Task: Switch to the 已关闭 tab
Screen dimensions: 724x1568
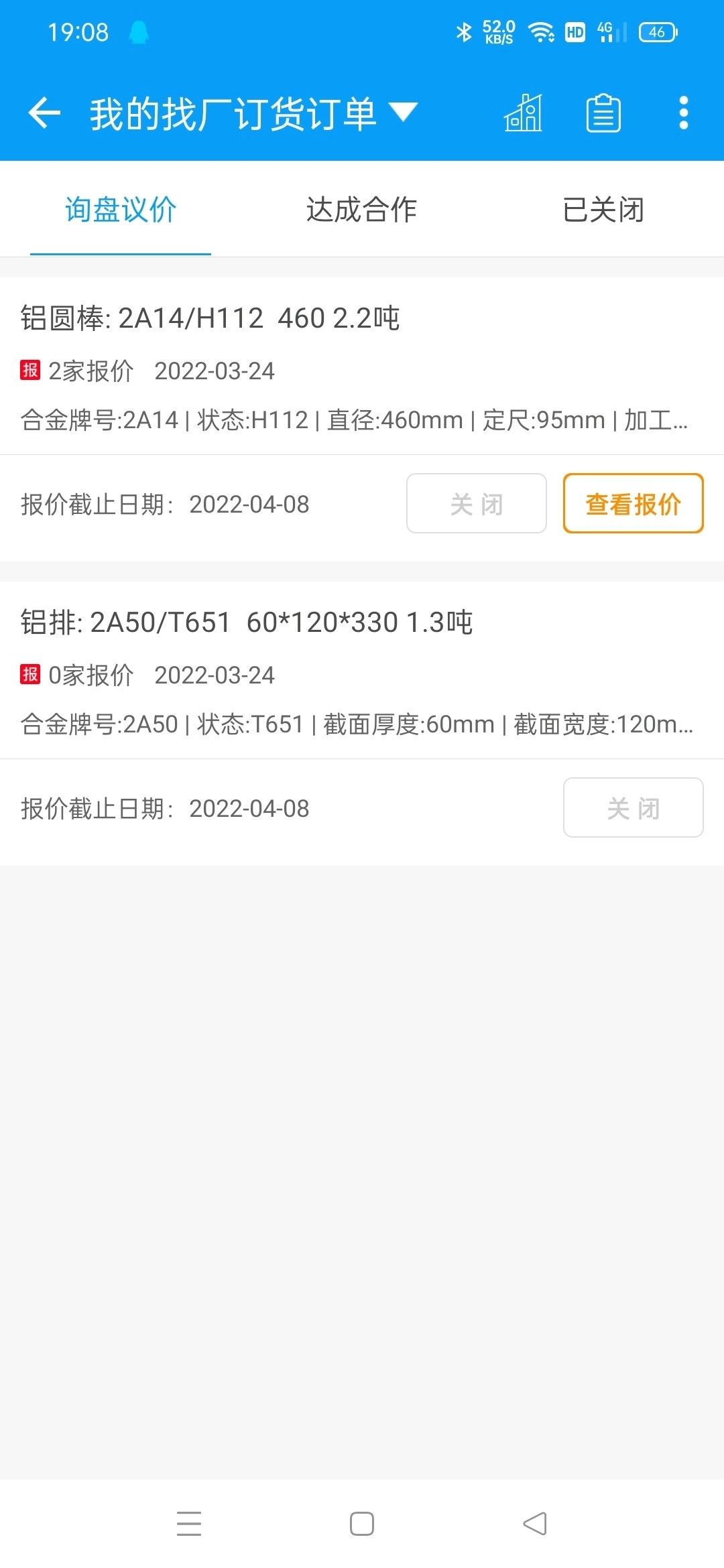Action: pyautogui.click(x=603, y=209)
